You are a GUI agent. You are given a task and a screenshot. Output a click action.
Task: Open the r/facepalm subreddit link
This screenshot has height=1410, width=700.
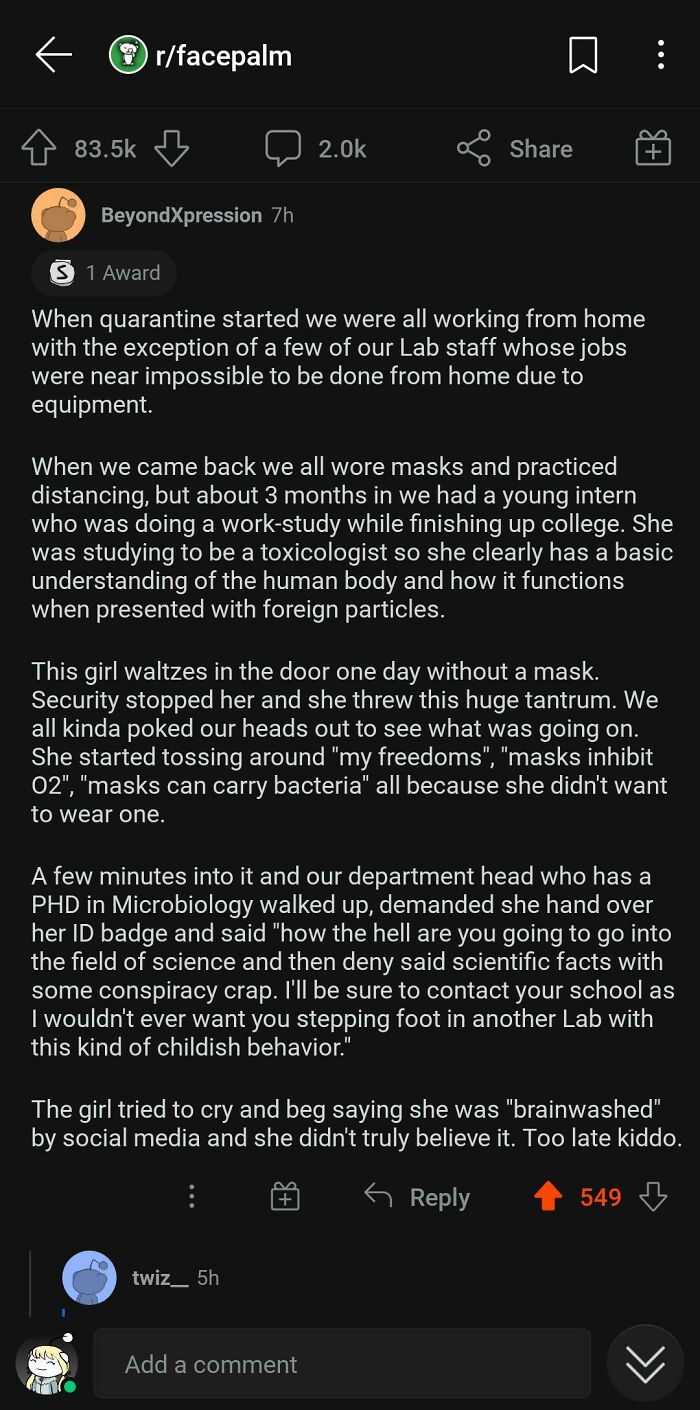pyautogui.click(x=201, y=55)
